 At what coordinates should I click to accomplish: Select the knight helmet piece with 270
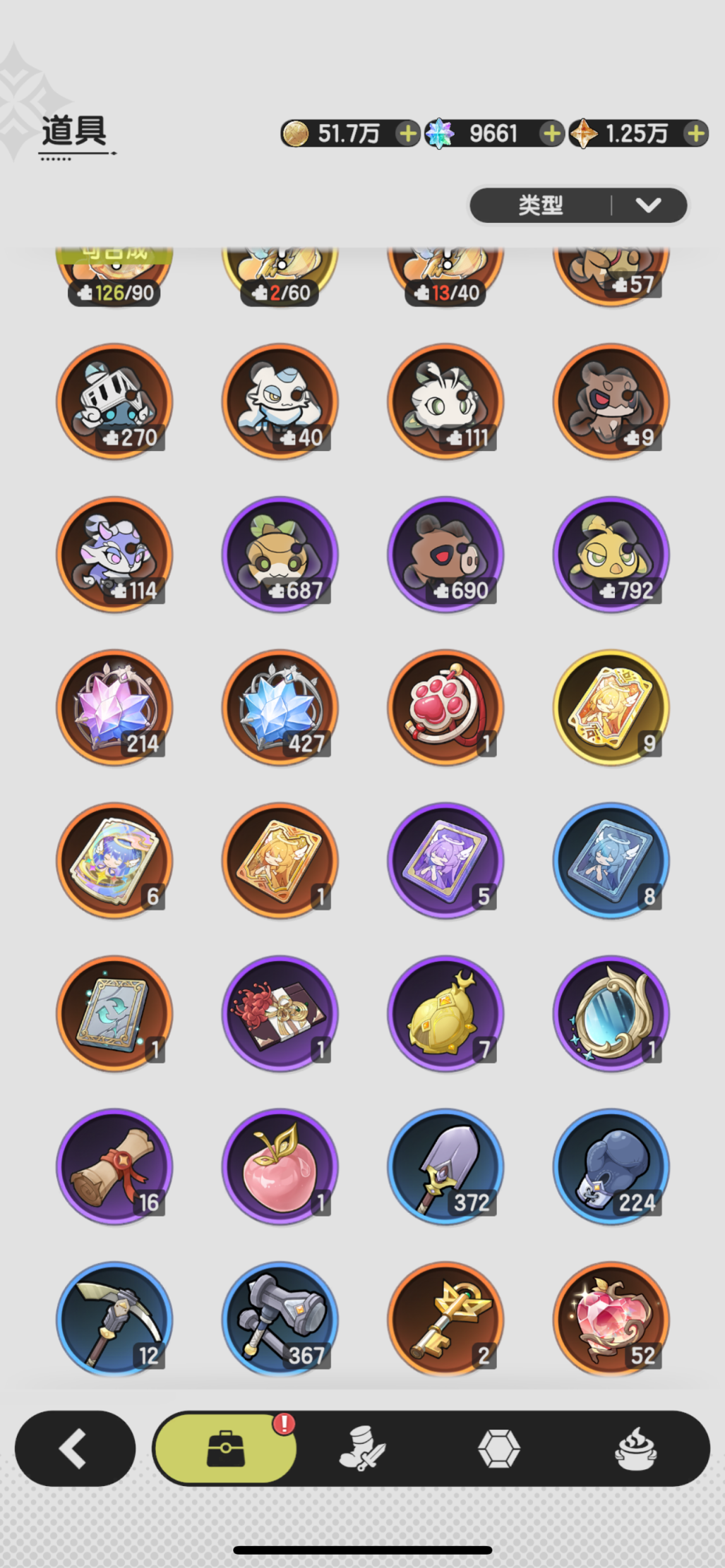point(114,402)
